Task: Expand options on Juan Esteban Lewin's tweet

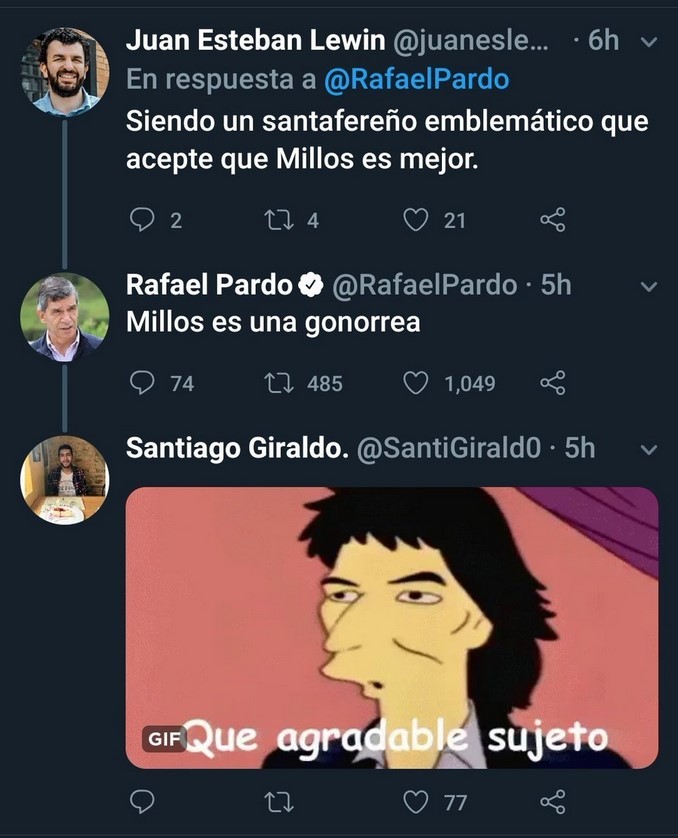Action: (648, 42)
